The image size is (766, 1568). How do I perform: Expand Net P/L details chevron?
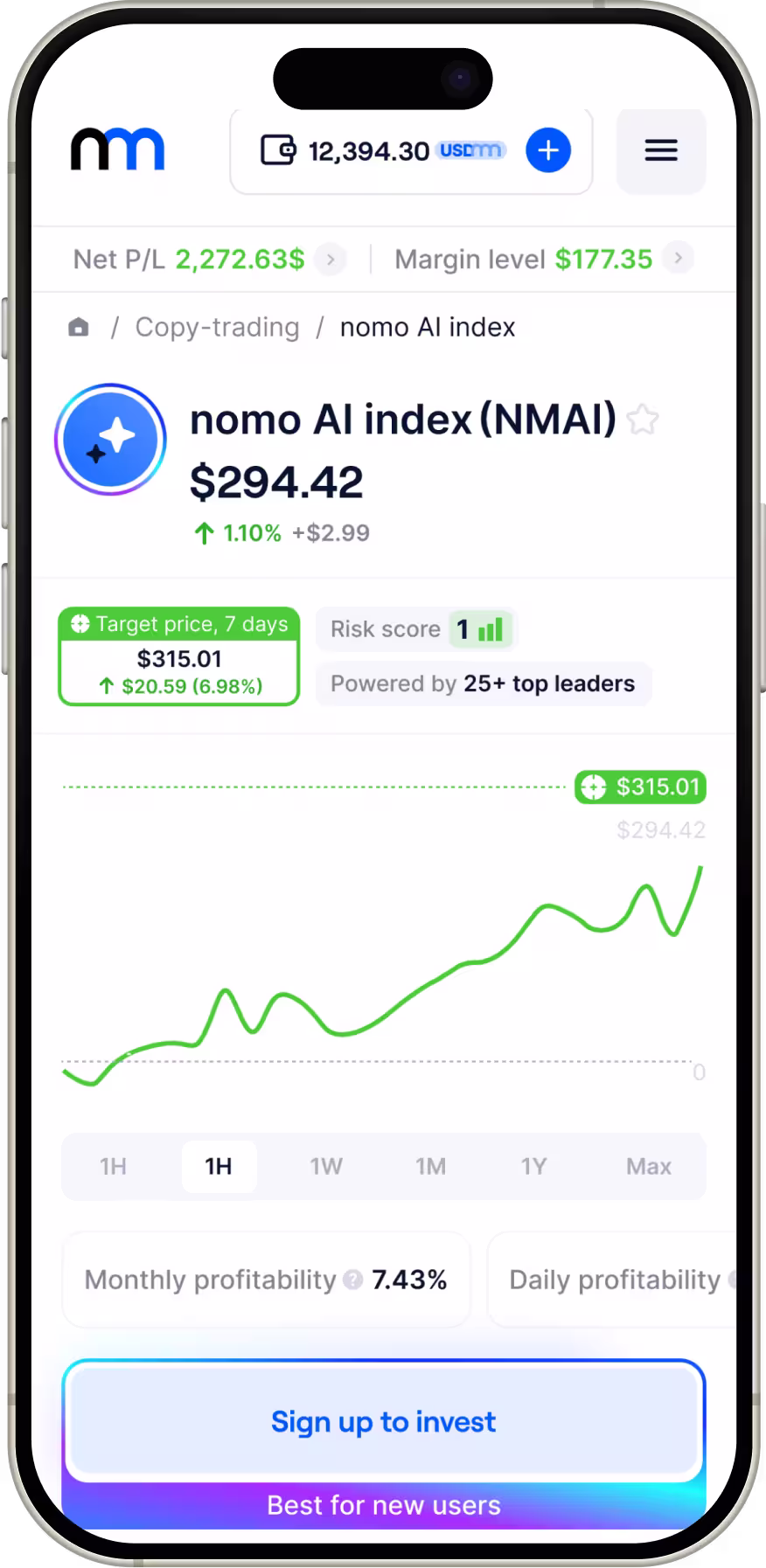click(331, 260)
